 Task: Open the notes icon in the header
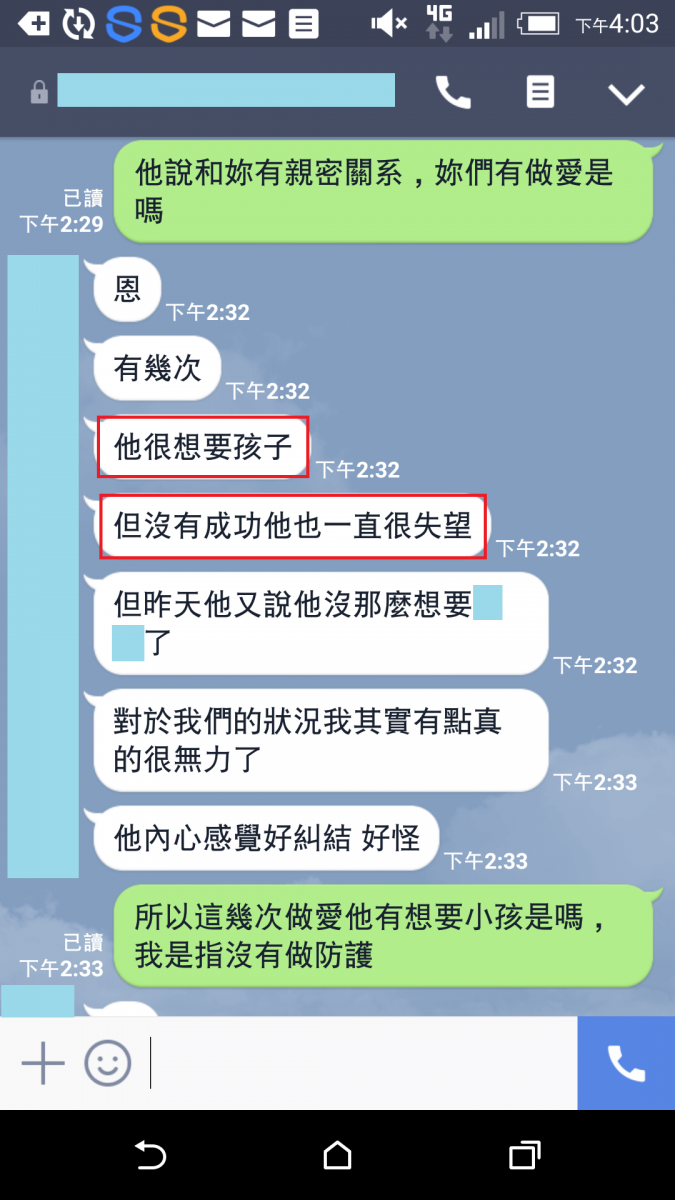[x=540, y=93]
